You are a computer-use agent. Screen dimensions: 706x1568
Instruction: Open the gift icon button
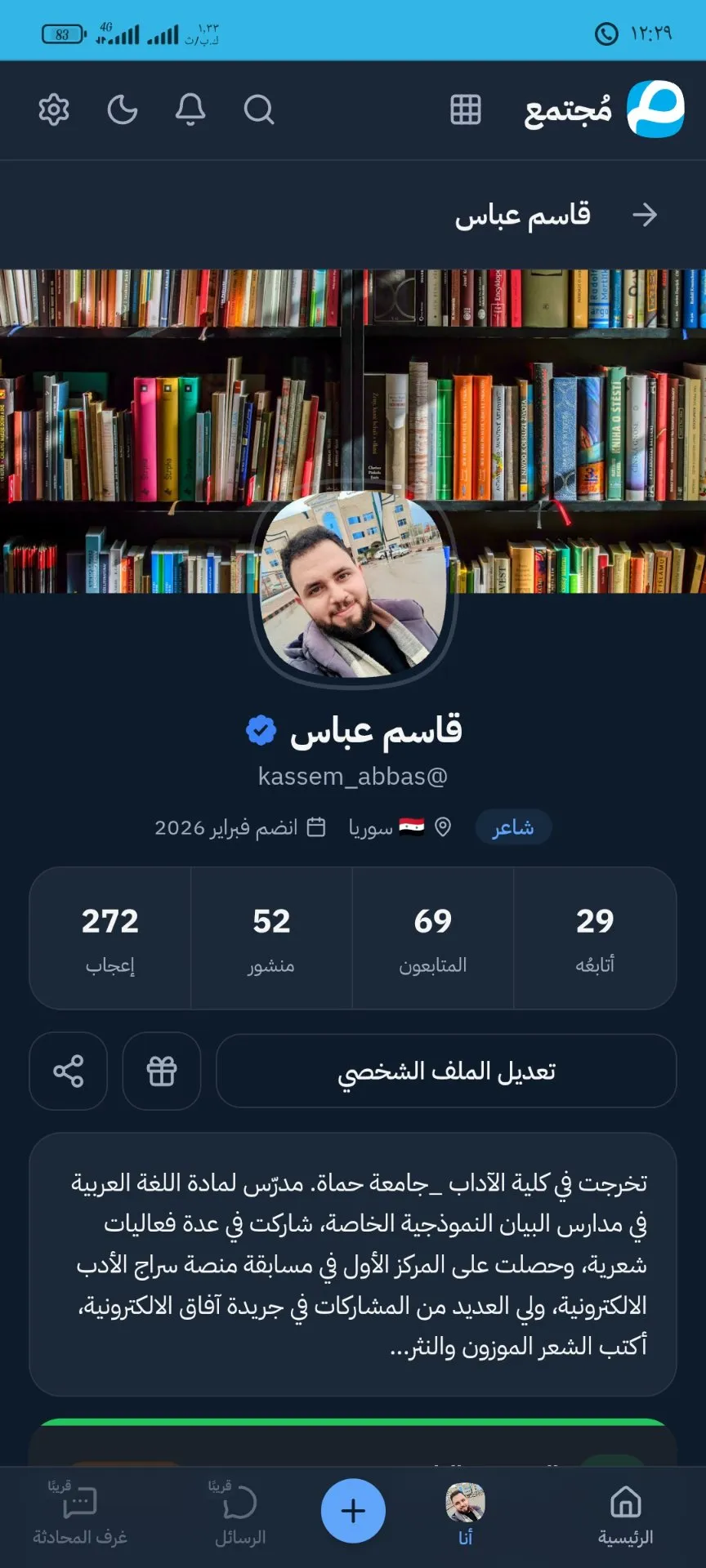coord(162,1071)
